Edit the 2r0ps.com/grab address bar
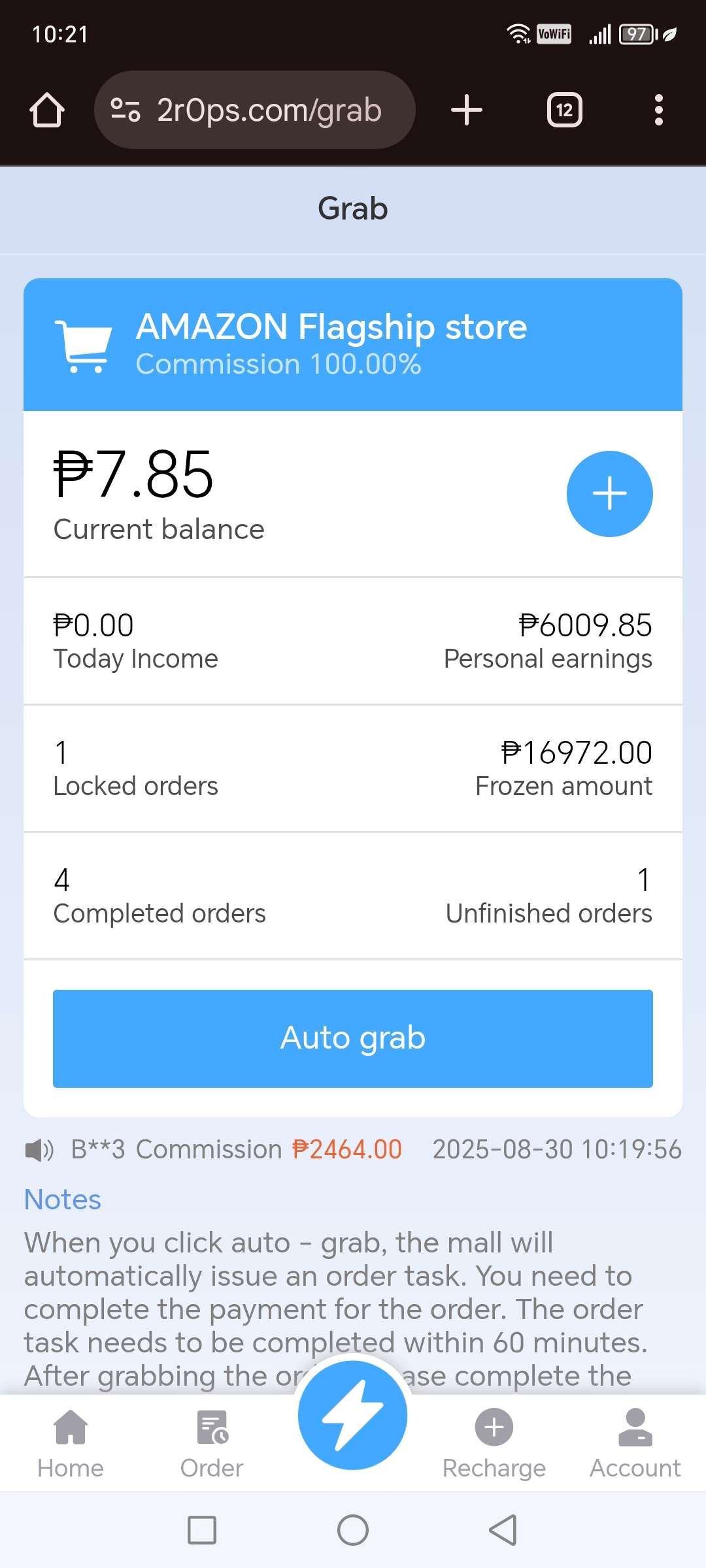Viewport: 706px width, 1568px height. click(268, 110)
